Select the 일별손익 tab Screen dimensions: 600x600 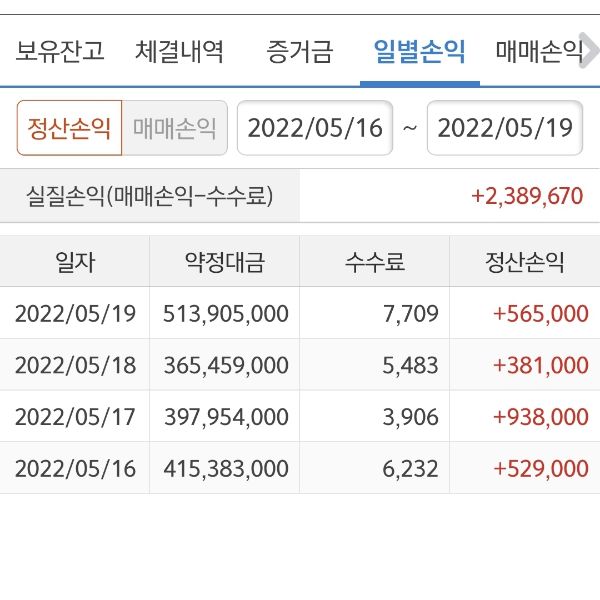click(419, 51)
